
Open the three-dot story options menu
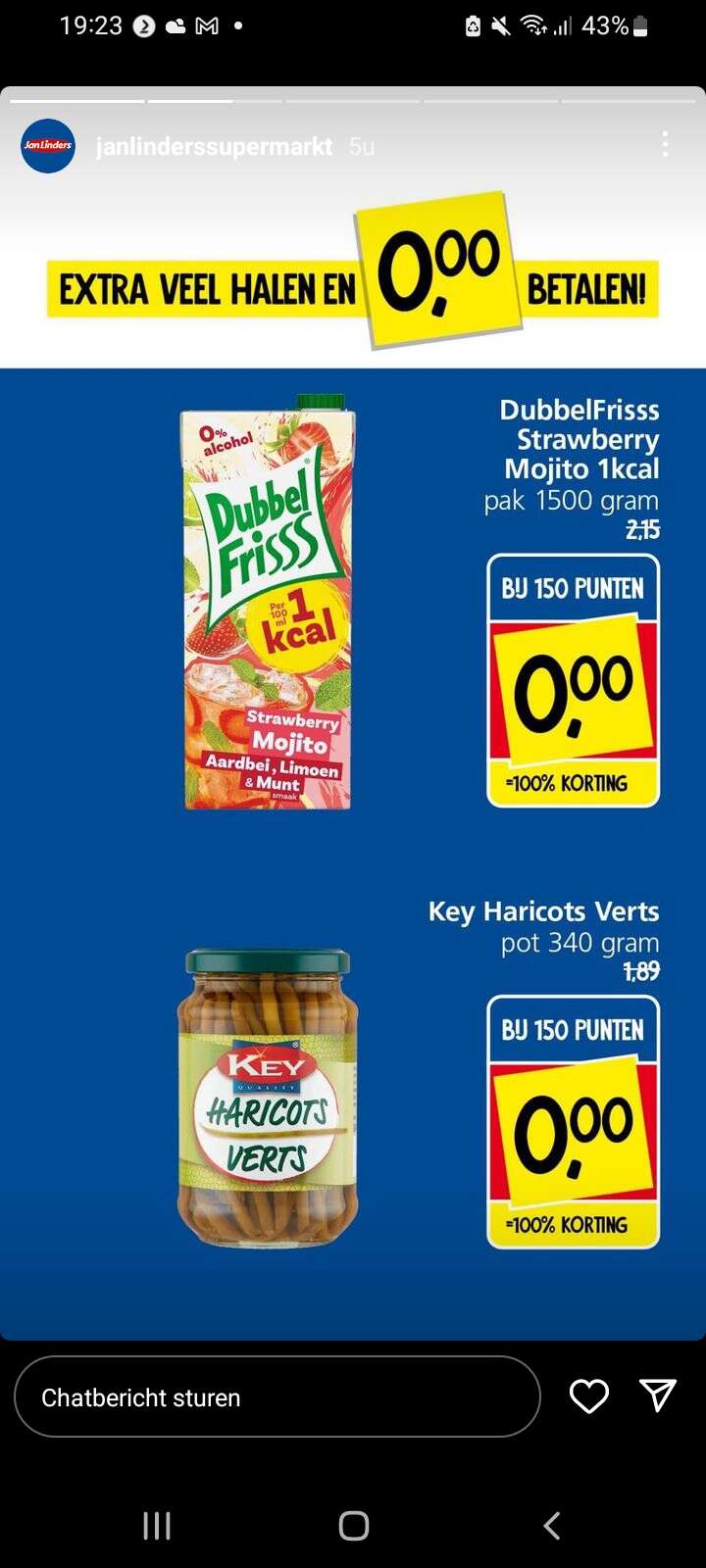[665, 145]
